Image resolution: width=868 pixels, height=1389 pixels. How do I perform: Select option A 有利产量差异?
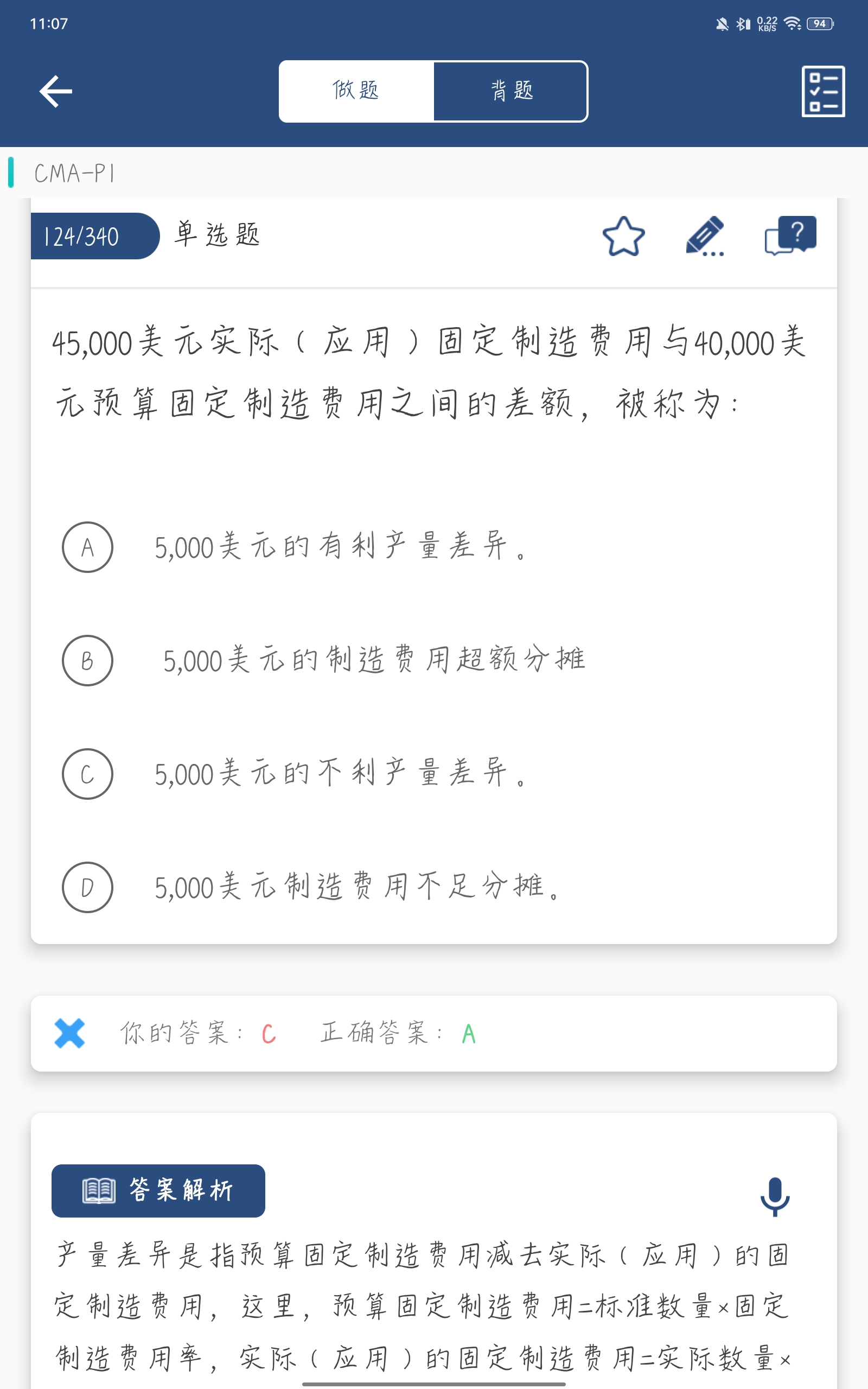[x=87, y=547]
